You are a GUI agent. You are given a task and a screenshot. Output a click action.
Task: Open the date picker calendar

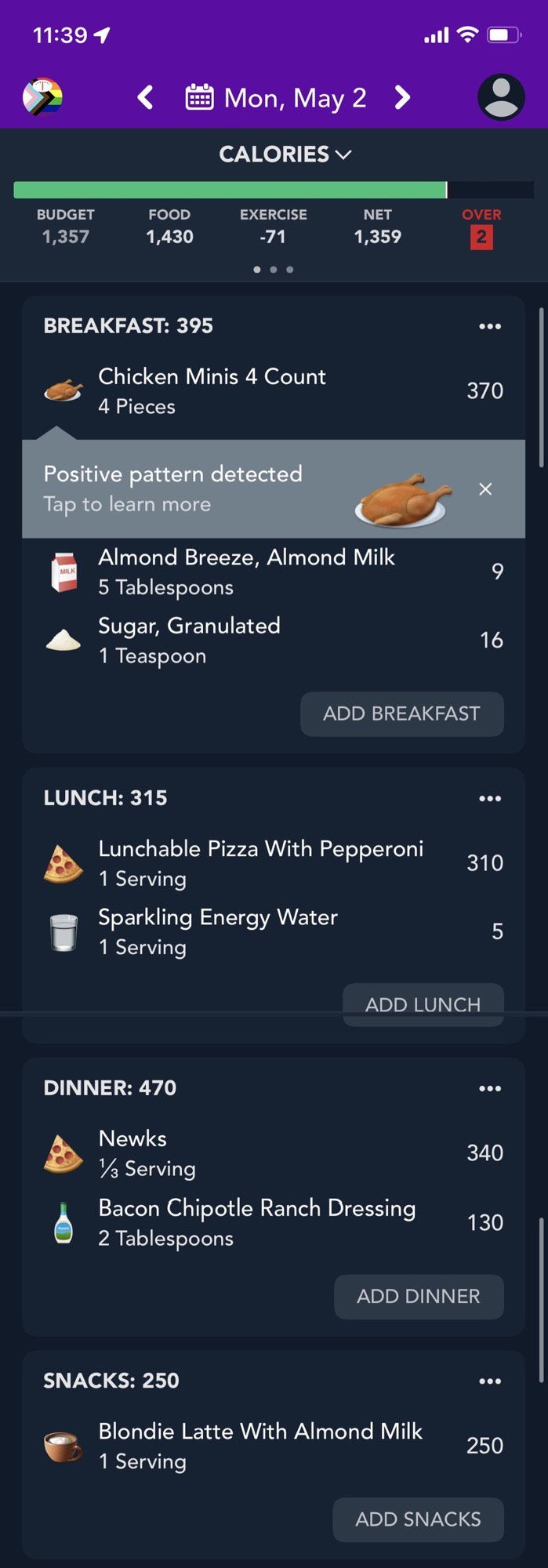point(199,98)
